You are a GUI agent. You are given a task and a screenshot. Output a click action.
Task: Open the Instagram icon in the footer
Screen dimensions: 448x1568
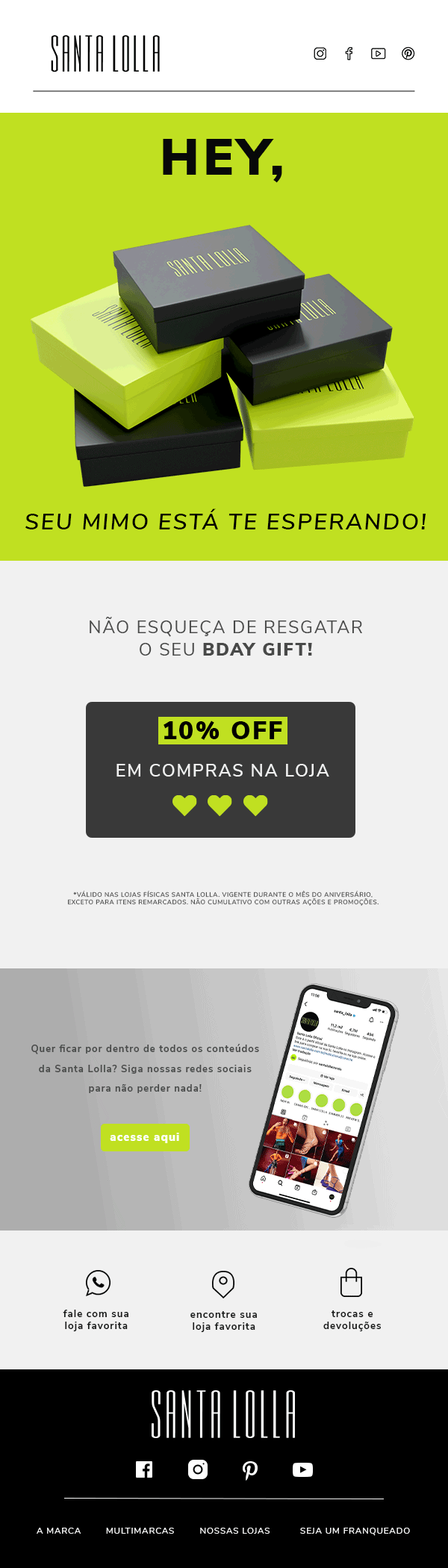[198, 1469]
